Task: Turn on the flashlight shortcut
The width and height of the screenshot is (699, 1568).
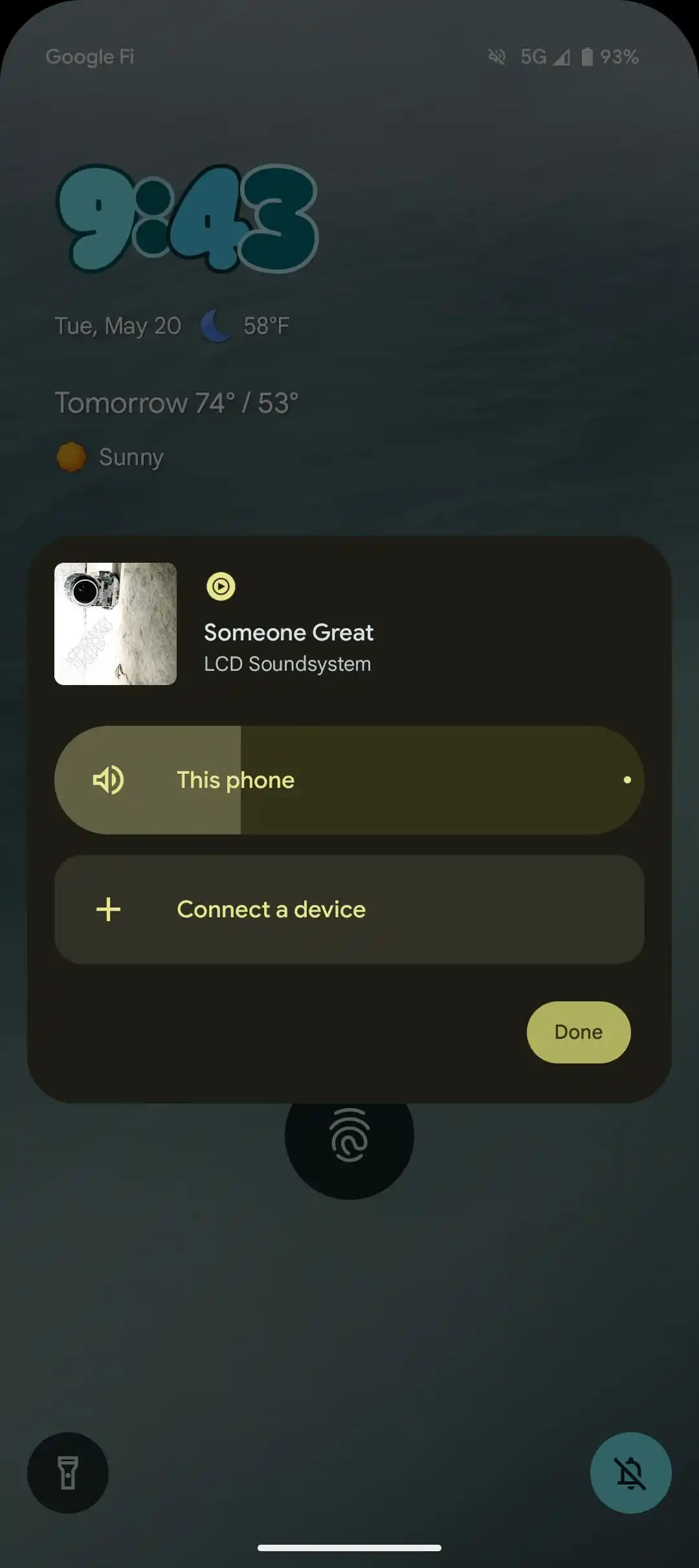Action: (x=68, y=1473)
